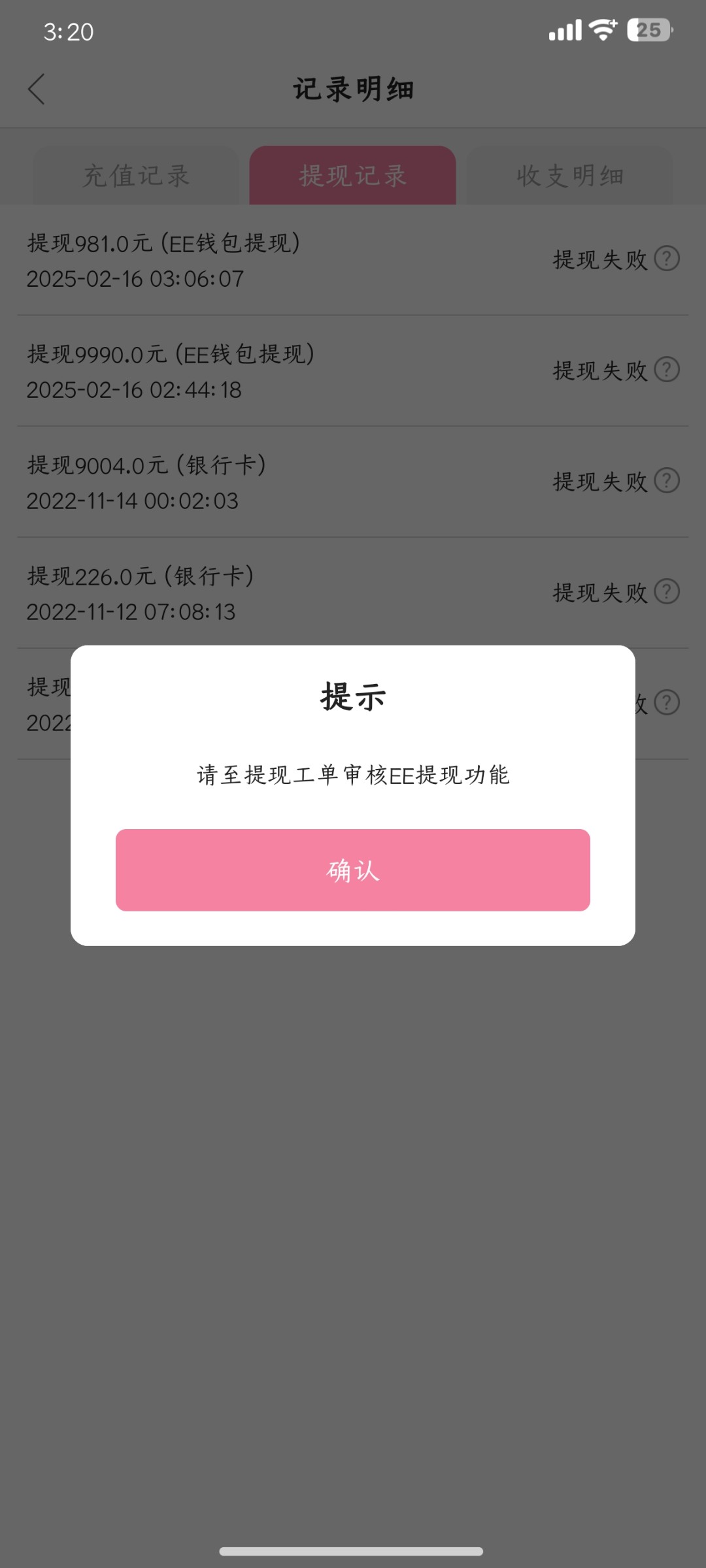Open the 收支明细 tab
Image resolution: width=706 pixels, height=1568 pixels.
pyautogui.click(x=569, y=176)
